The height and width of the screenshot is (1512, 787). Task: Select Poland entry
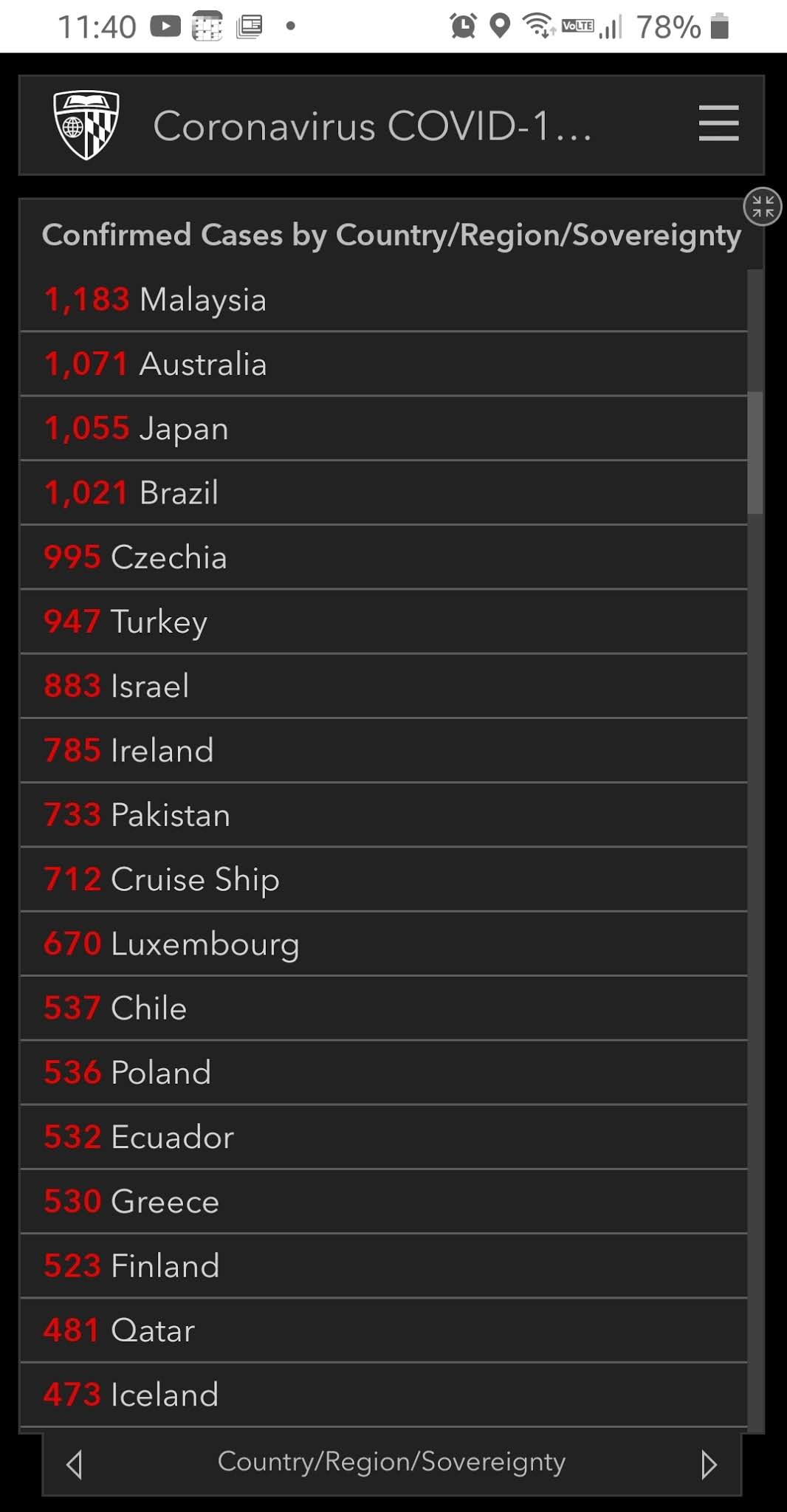pyautogui.click(x=383, y=1072)
